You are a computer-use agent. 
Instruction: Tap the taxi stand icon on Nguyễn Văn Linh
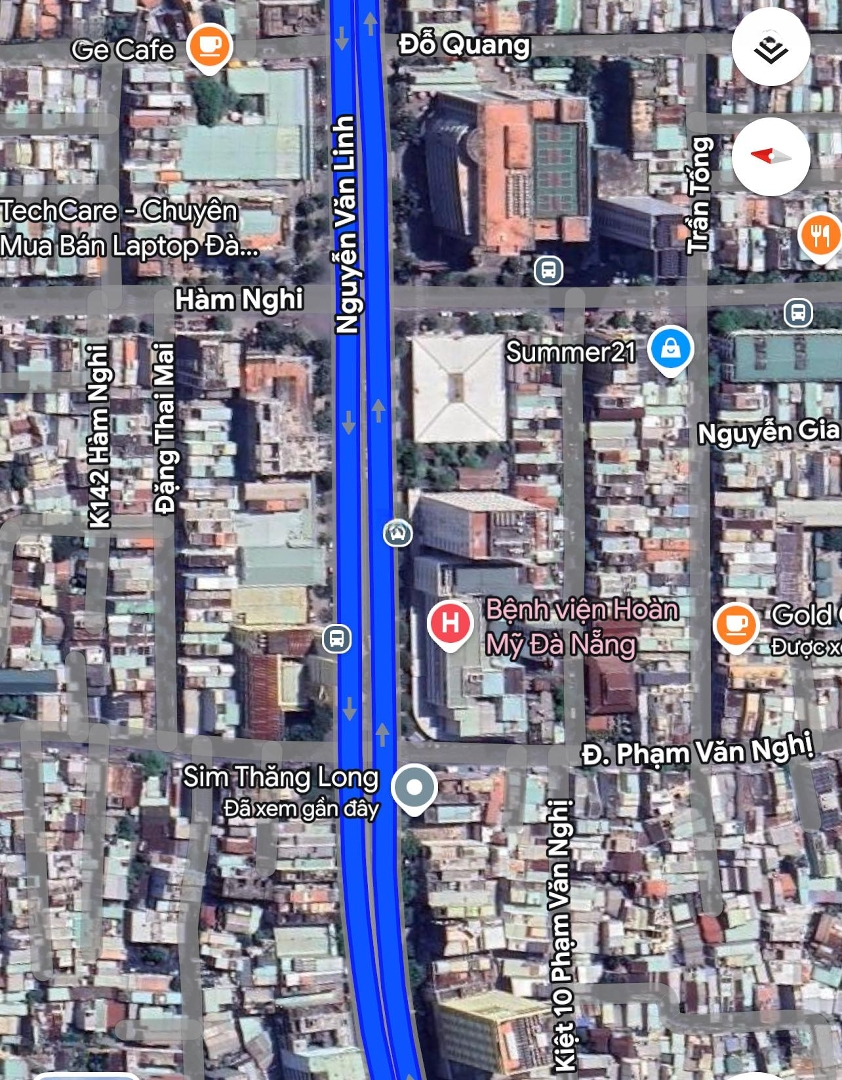397,533
